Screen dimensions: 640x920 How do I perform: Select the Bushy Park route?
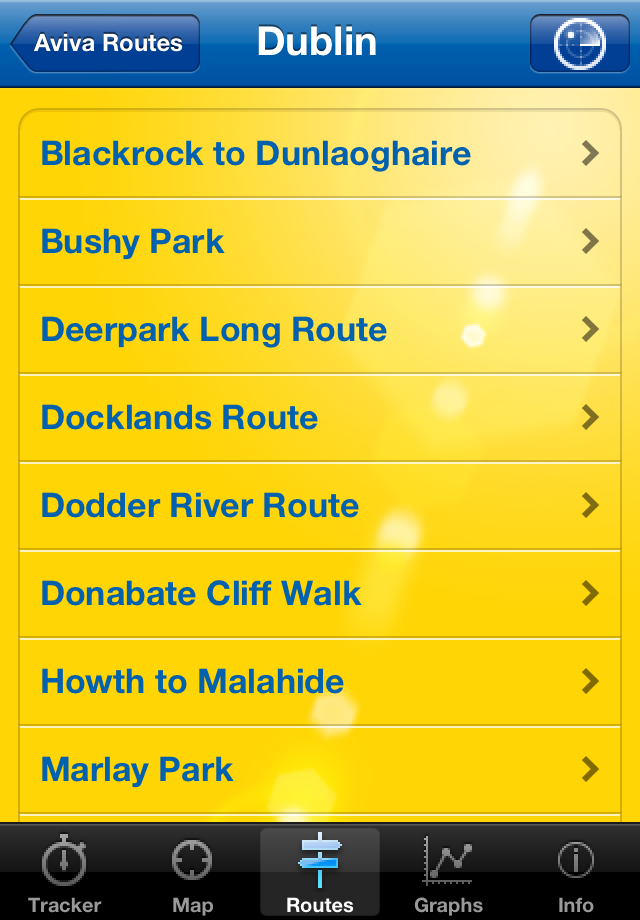(320, 242)
